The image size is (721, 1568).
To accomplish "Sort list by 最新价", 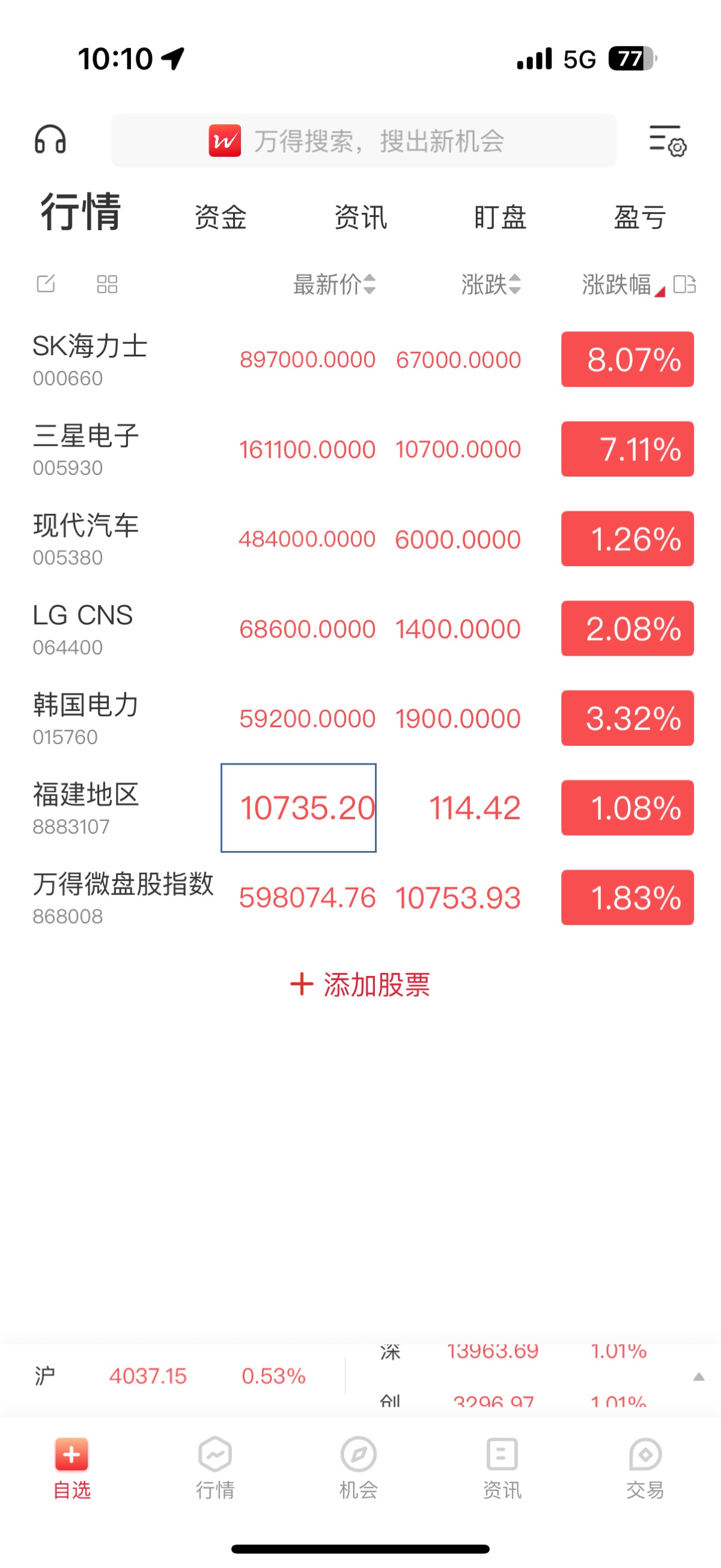I will click(334, 284).
